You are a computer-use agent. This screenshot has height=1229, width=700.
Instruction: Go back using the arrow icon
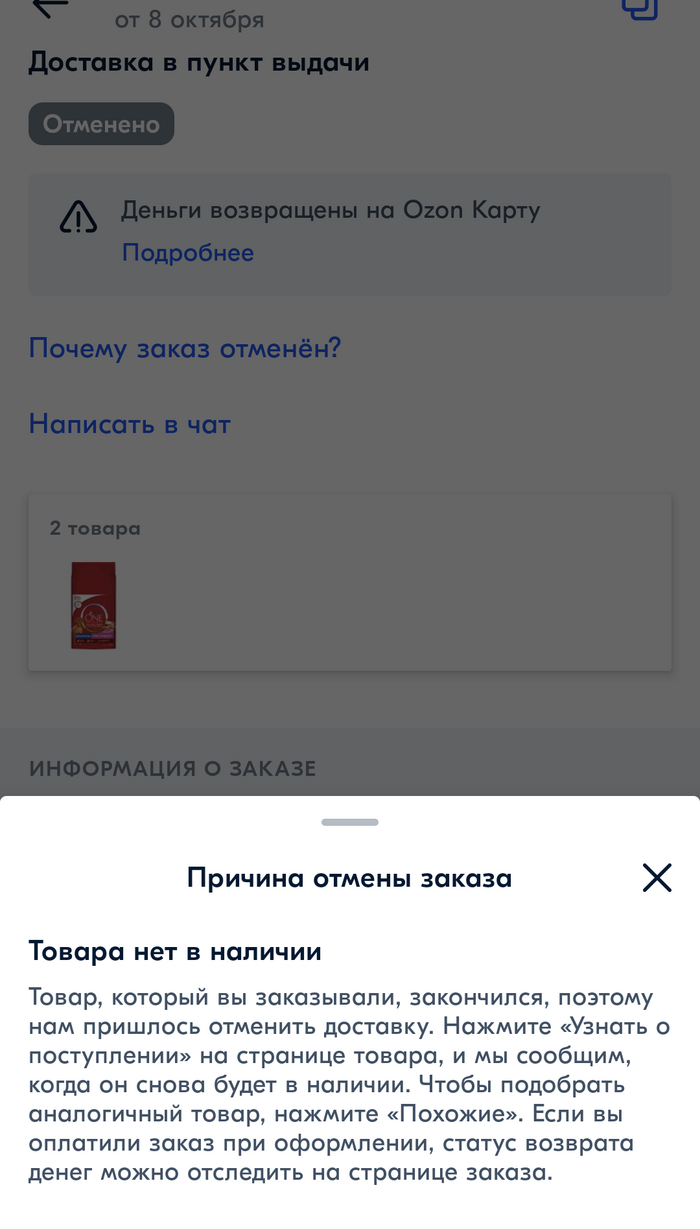(x=50, y=6)
